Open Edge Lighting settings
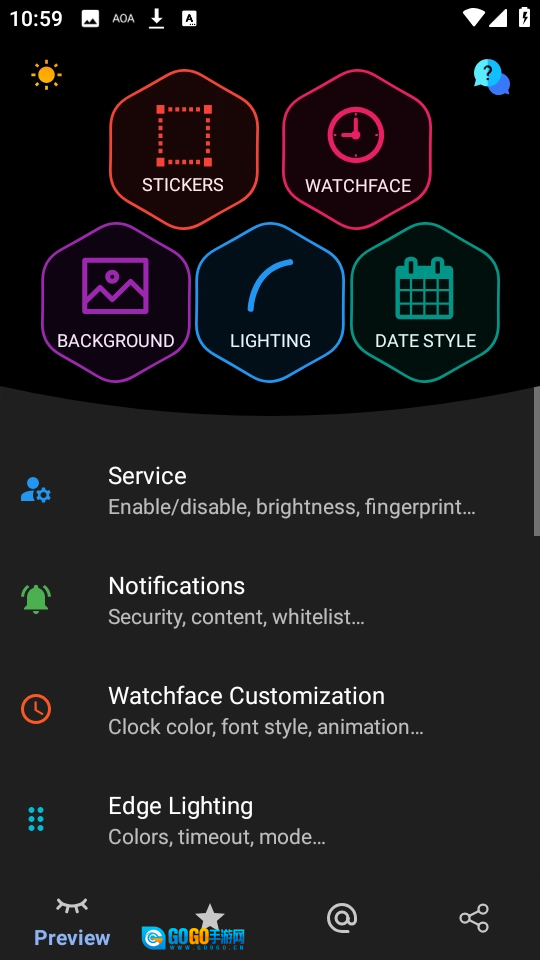This screenshot has height=960, width=540. tap(270, 820)
